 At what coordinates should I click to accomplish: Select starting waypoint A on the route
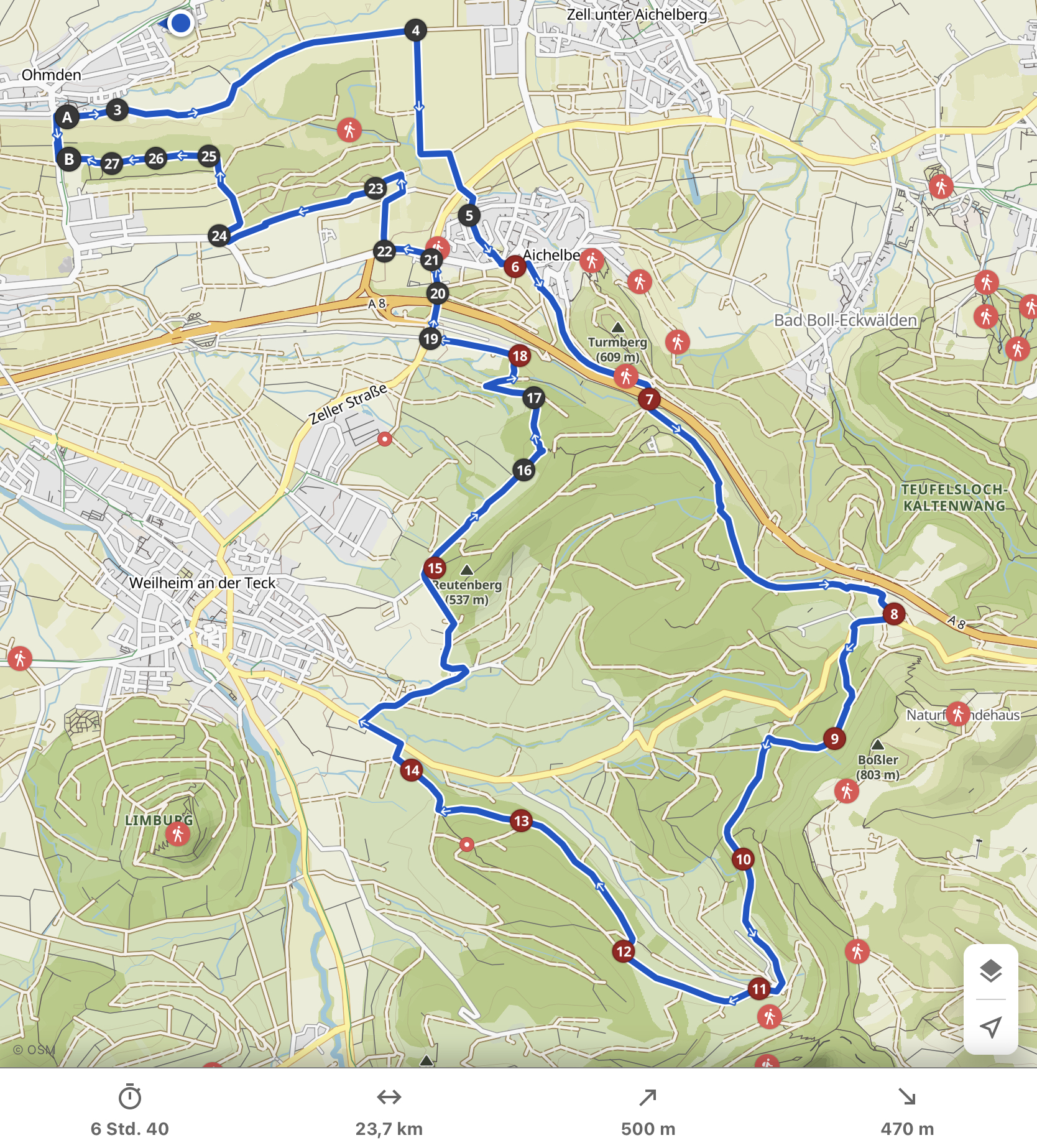coord(67,117)
